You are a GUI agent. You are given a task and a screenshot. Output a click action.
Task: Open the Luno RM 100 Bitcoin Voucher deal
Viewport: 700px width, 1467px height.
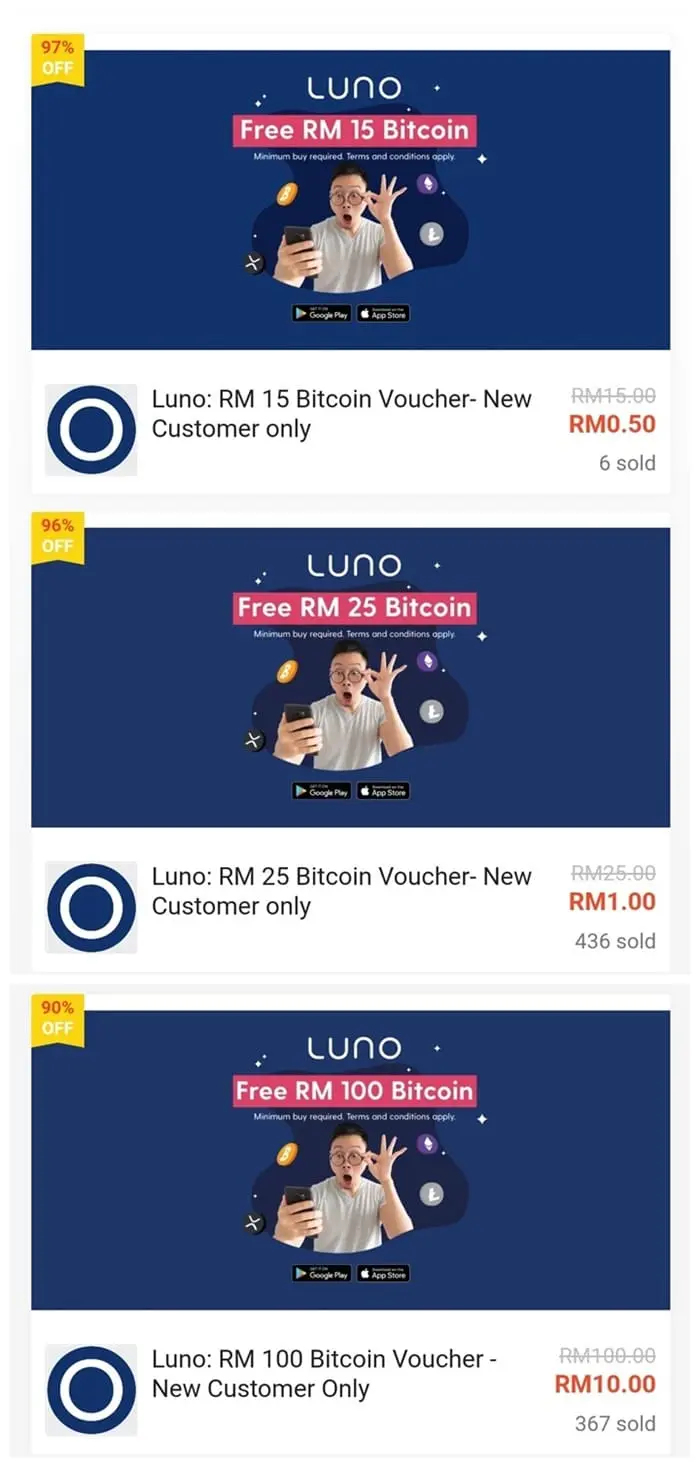pos(324,1373)
